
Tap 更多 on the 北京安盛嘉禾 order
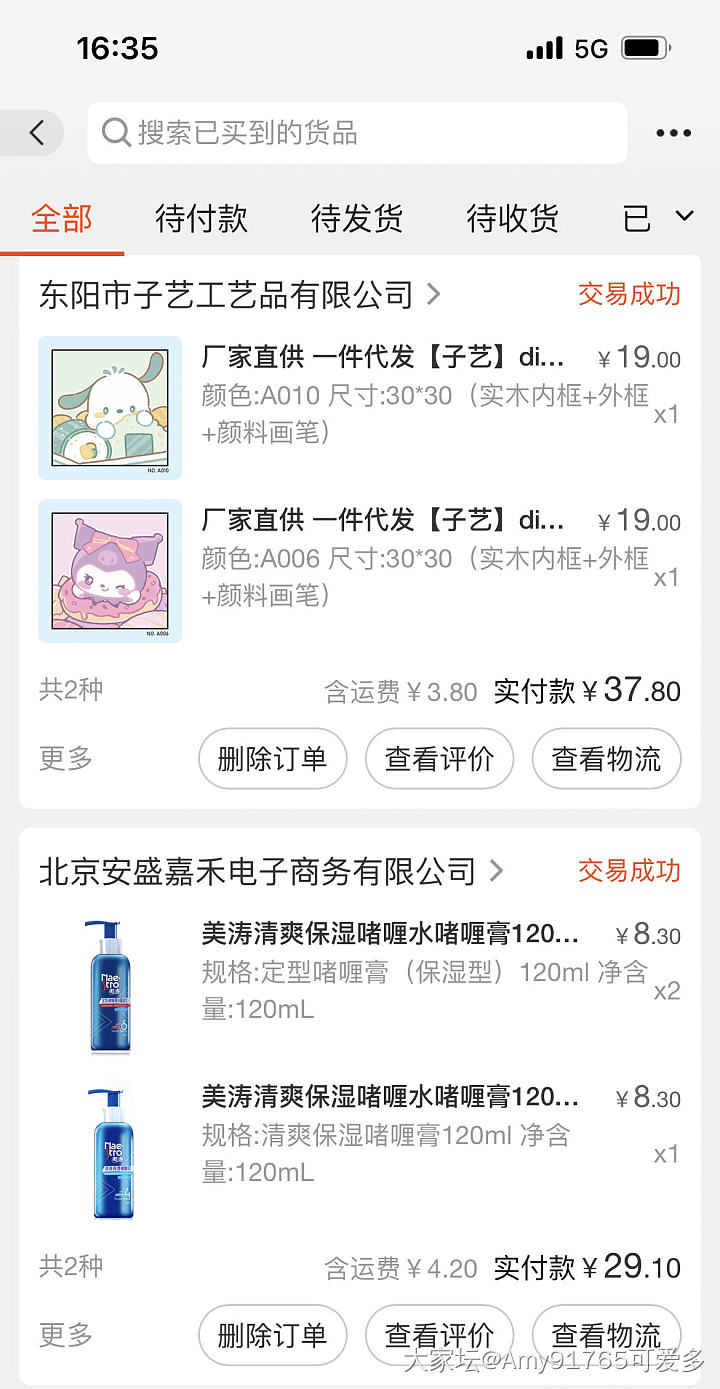point(66,1334)
